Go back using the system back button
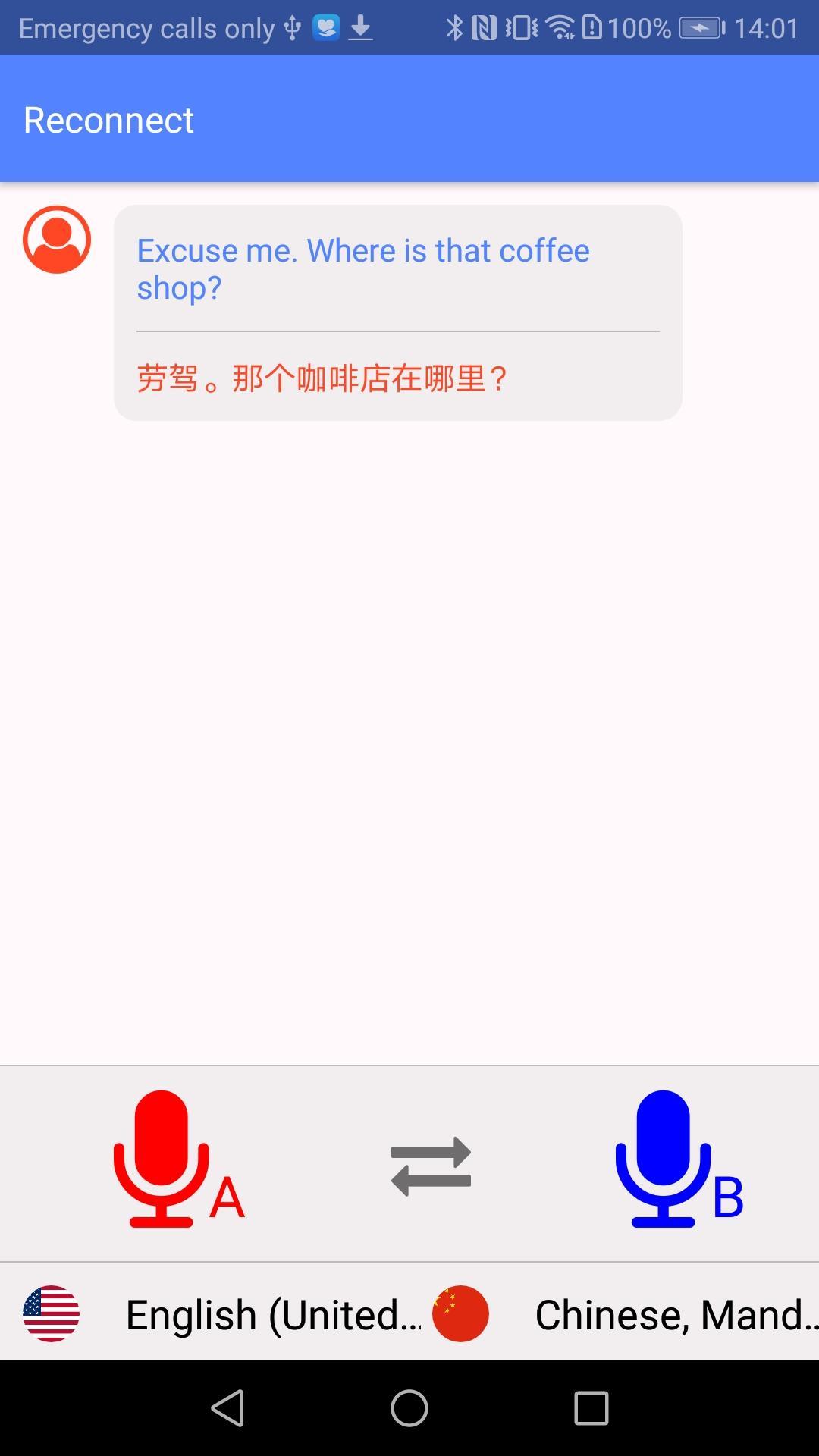Screen dimensions: 819x1456 click(227, 1408)
